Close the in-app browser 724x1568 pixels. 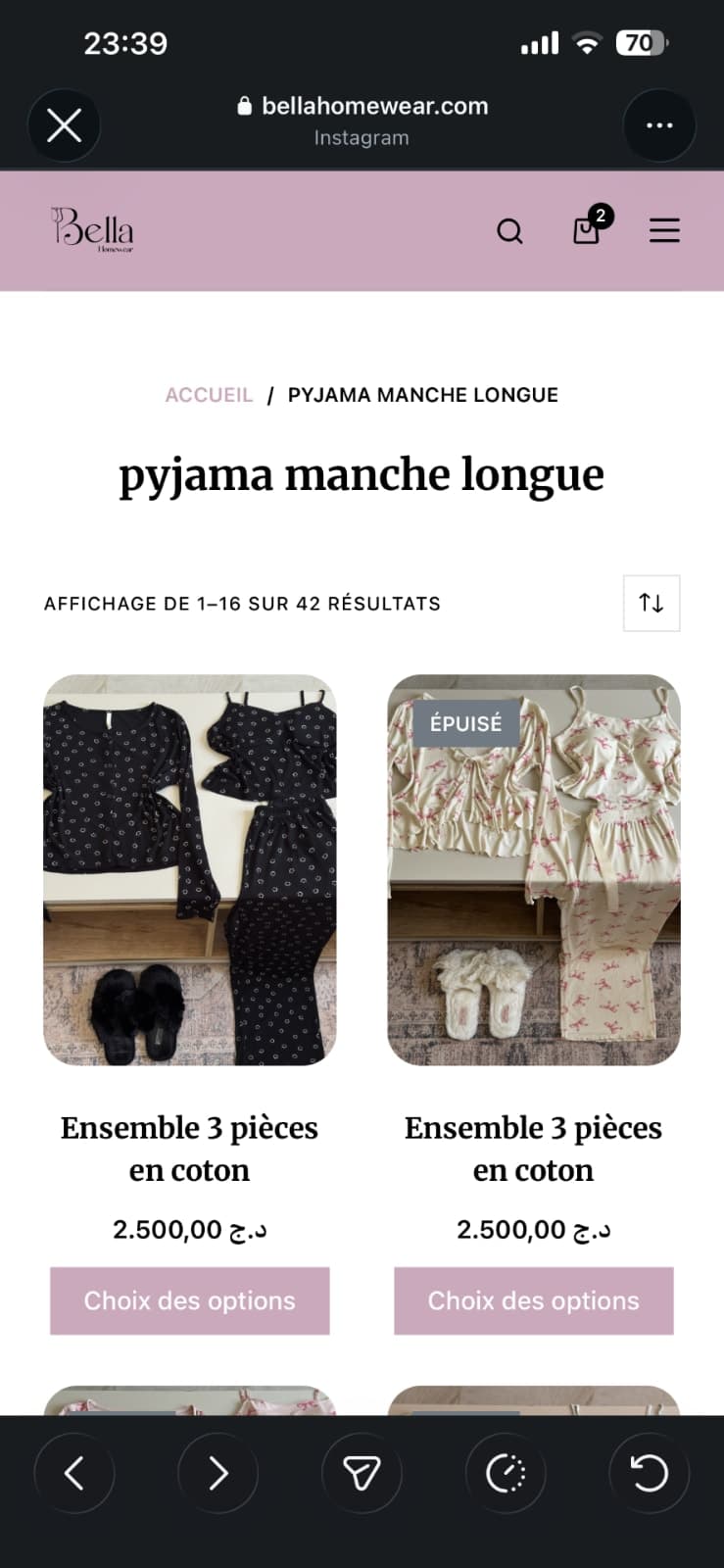(x=64, y=125)
